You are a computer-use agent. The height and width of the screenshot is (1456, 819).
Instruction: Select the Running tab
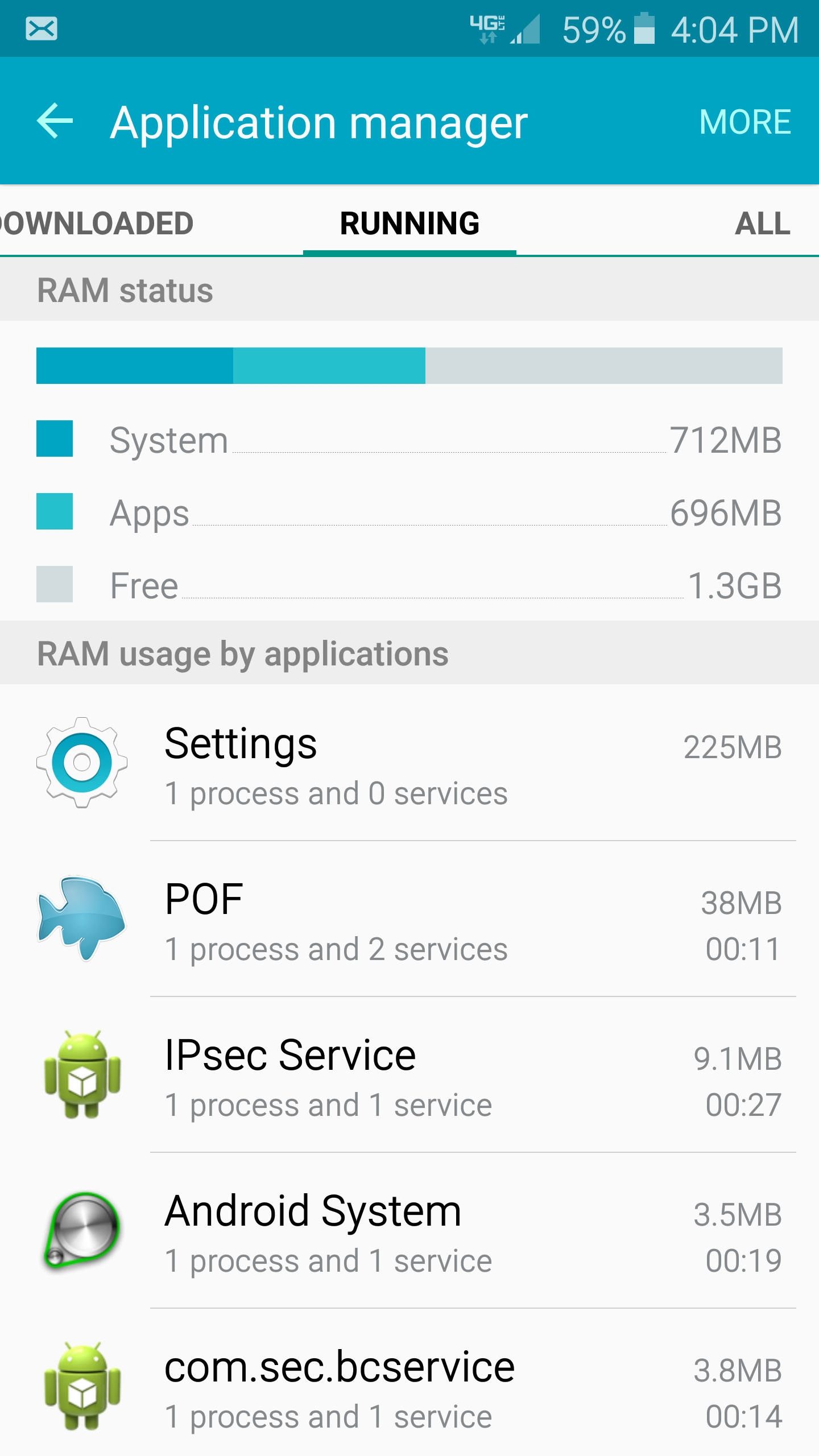click(x=409, y=223)
